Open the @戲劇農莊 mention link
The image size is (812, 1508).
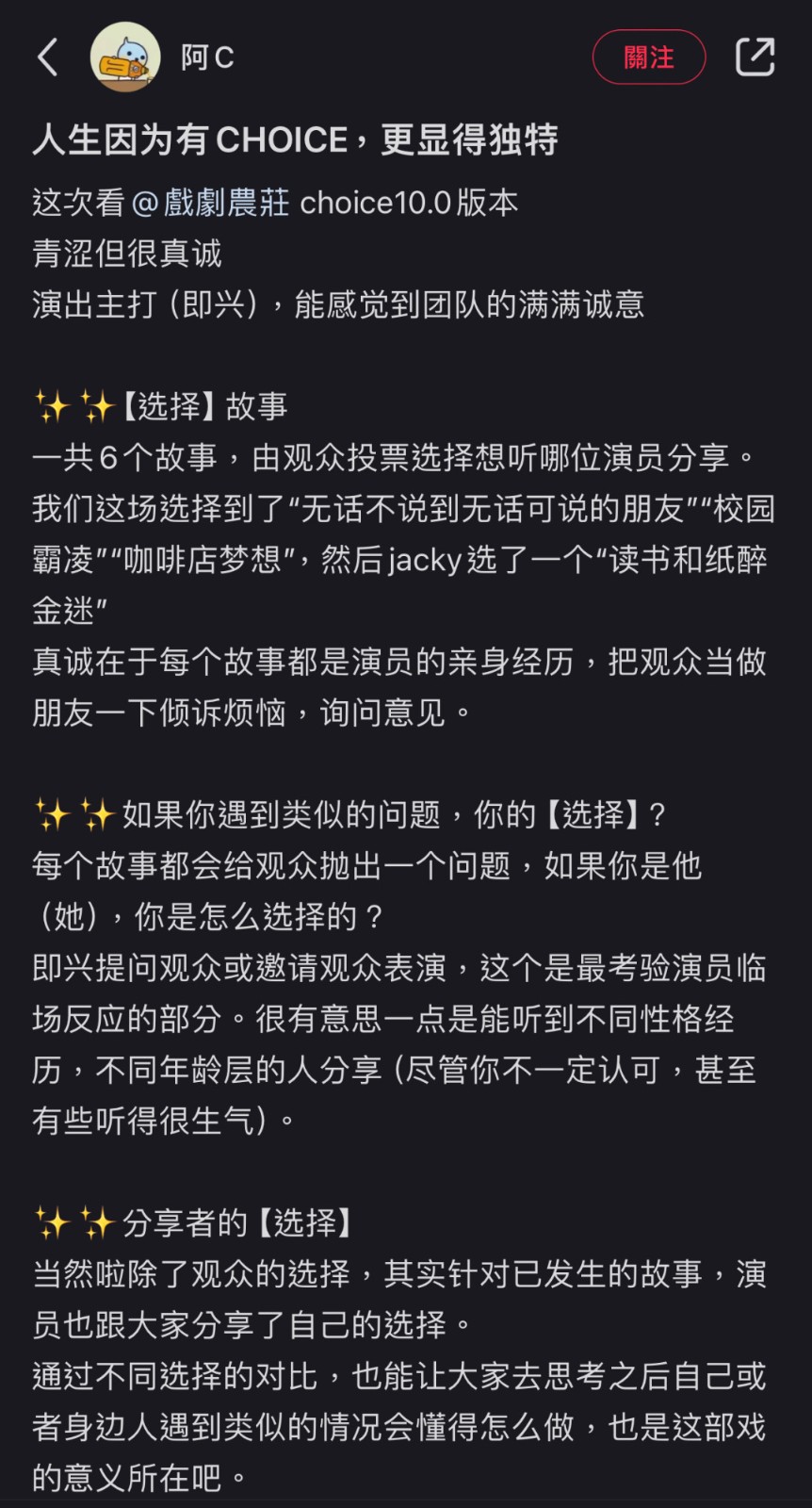click(x=210, y=203)
